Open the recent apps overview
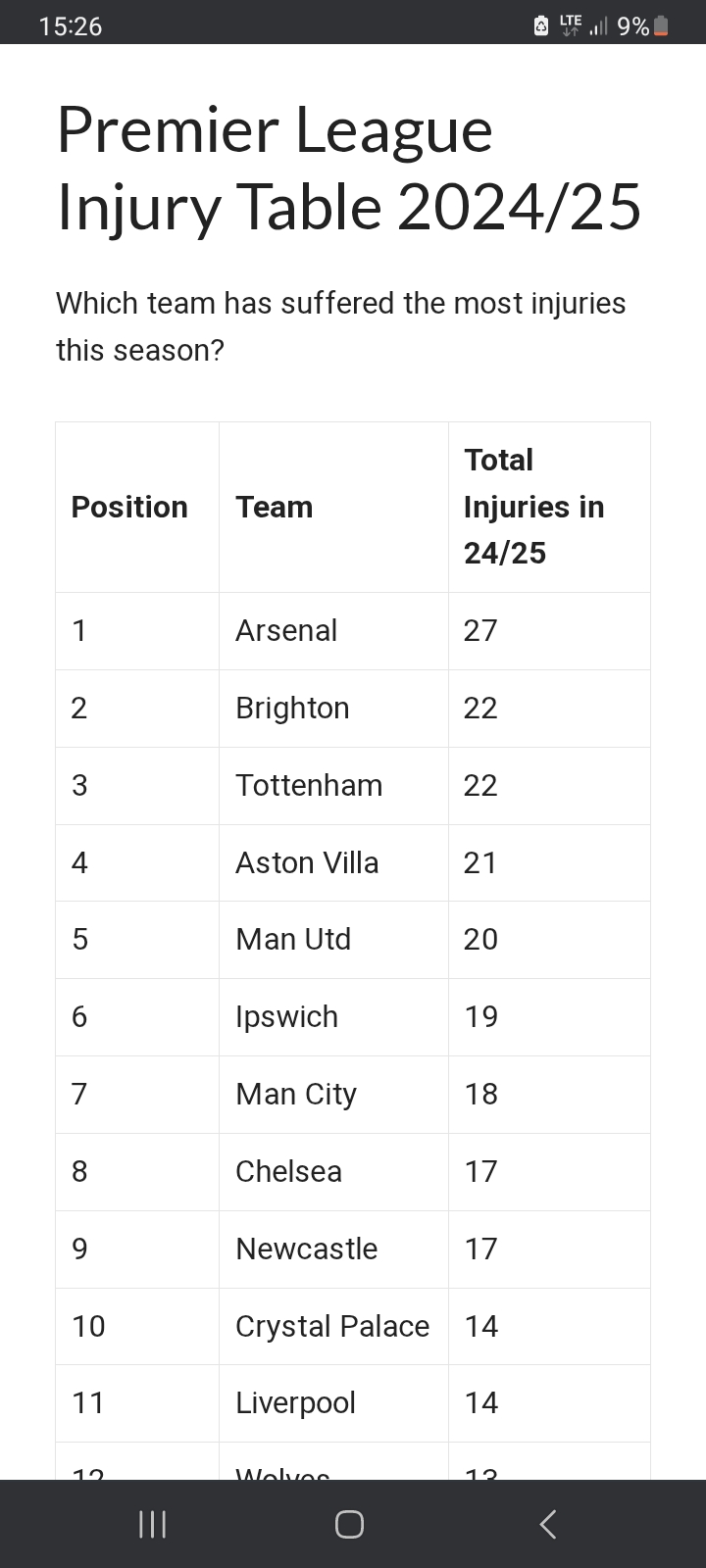This screenshot has height=1568, width=706. pos(152,1524)
